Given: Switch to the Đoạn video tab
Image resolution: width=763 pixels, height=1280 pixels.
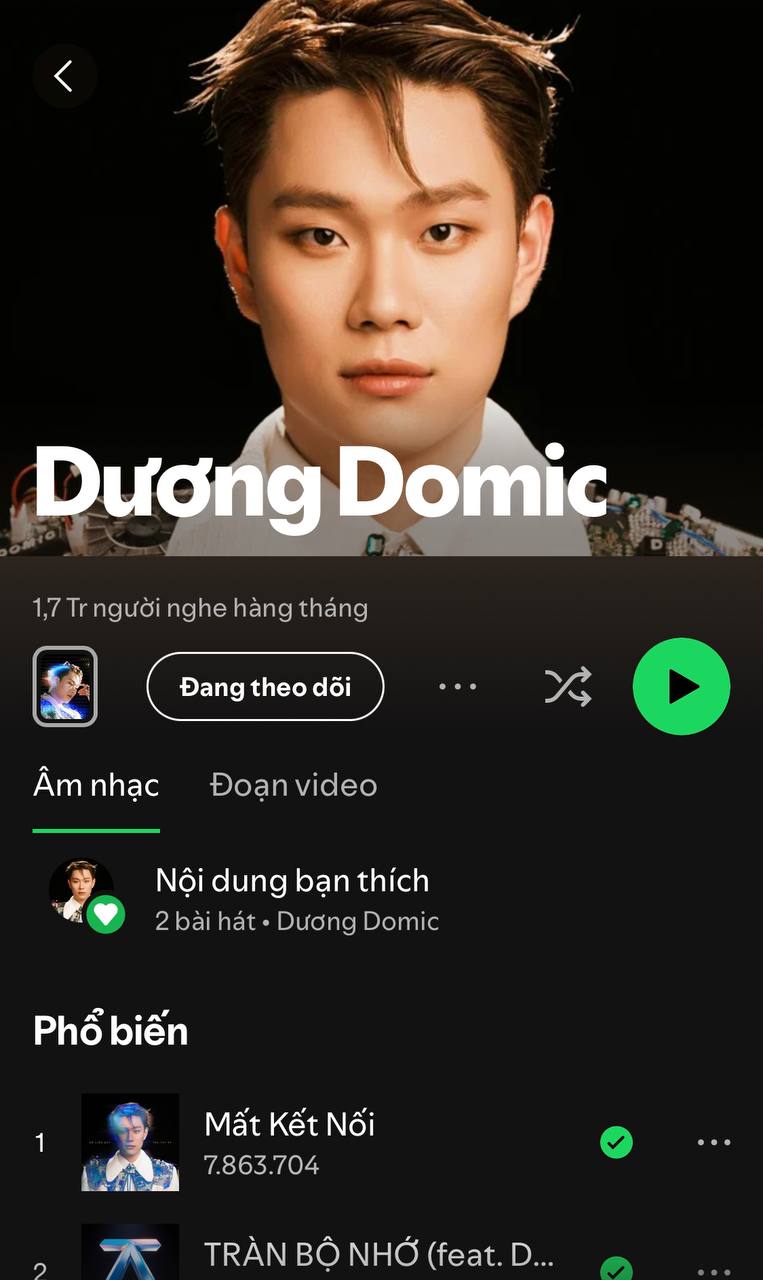Looking at the screenshot, I should point(292,785).
